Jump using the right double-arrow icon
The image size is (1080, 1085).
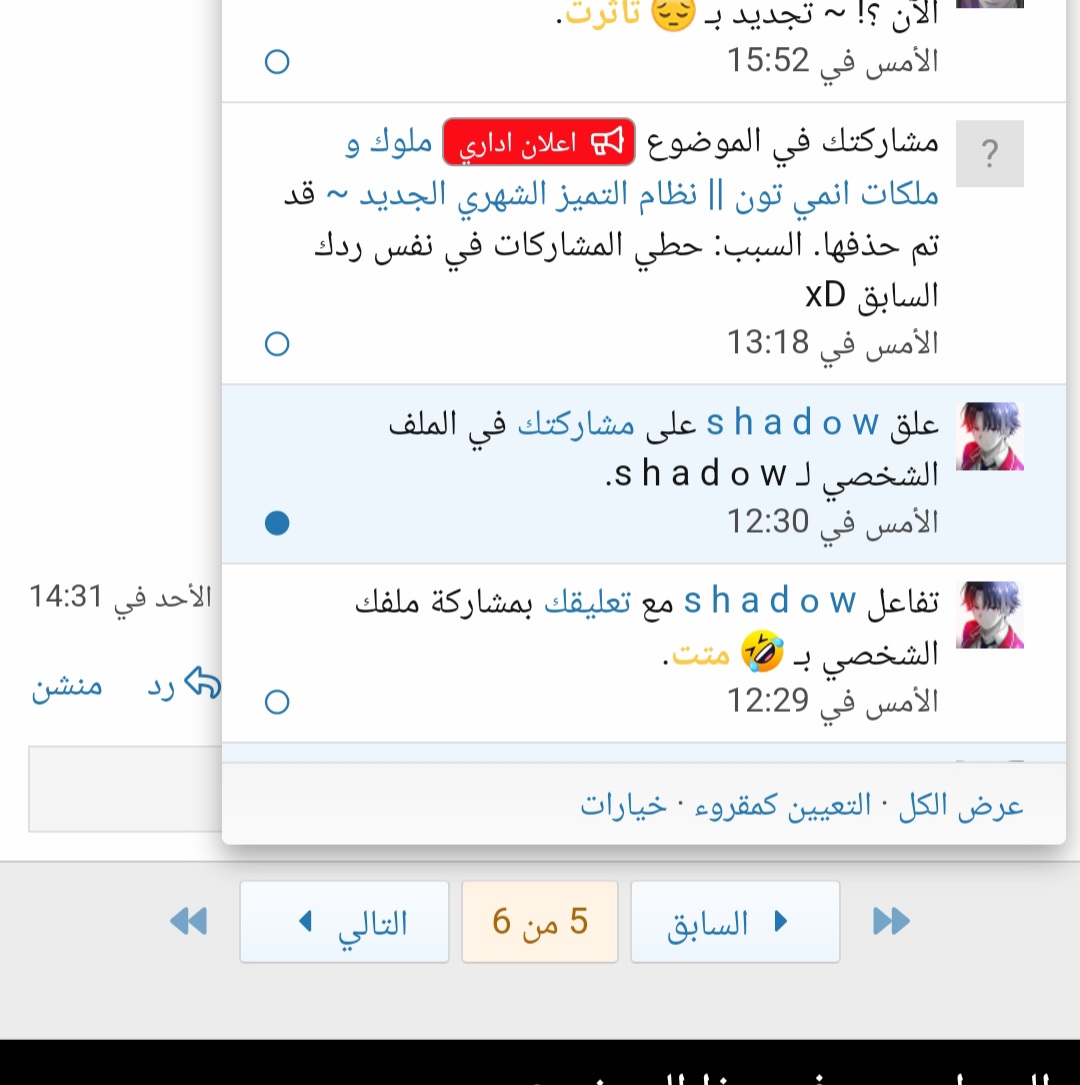point(891,921)
